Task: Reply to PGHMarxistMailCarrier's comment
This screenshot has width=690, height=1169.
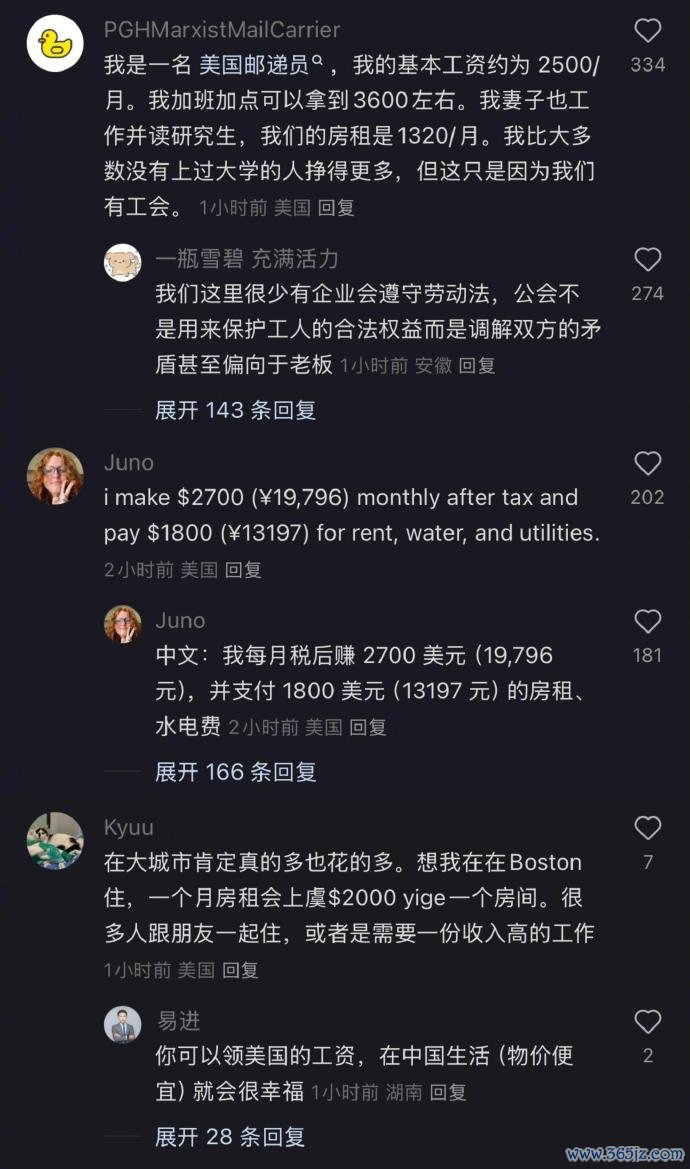Action: click(336, 208)
